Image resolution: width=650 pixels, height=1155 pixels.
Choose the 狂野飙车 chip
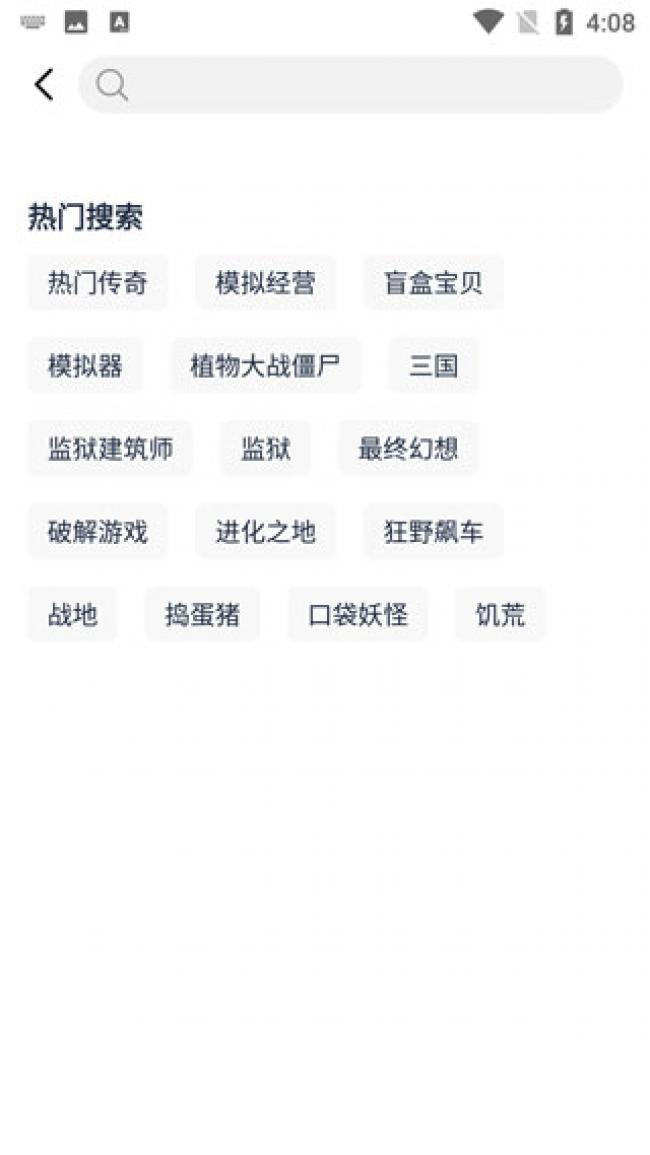(x=433, y=532)
